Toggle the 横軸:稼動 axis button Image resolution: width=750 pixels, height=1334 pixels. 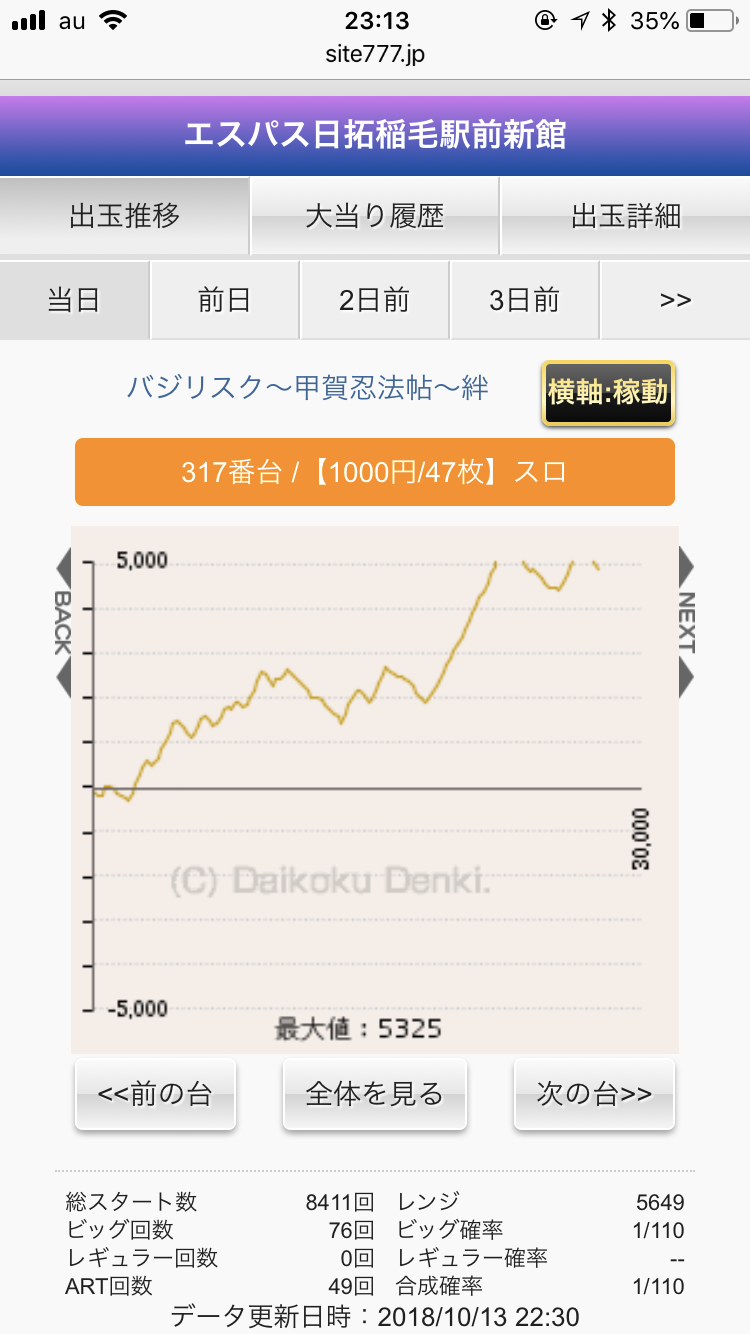(x=608, y=392)
